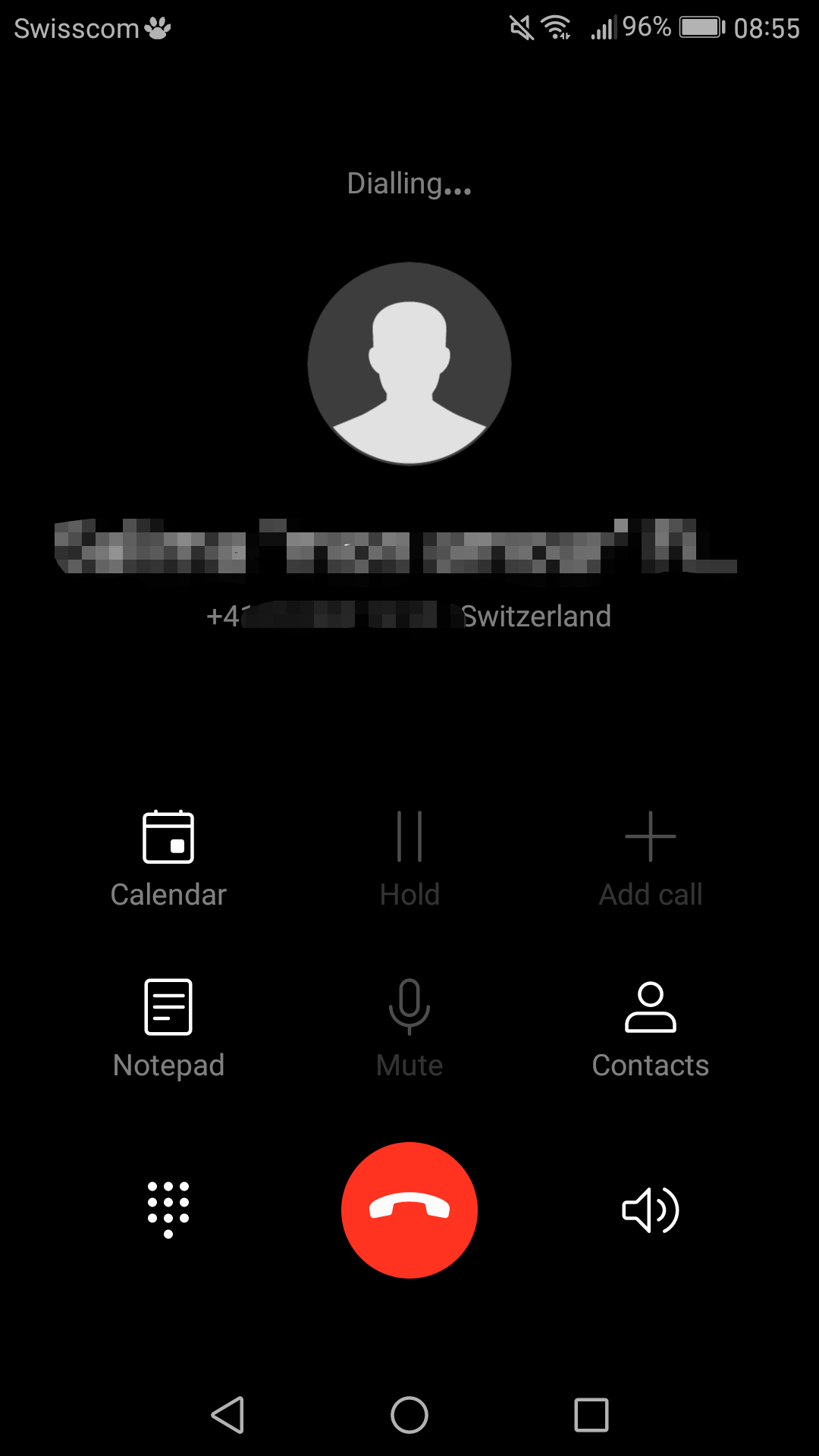This screenshot has width=819, height=1456.
Task: Open Contacts from the call screen
Action: [x=651, y=1029]
